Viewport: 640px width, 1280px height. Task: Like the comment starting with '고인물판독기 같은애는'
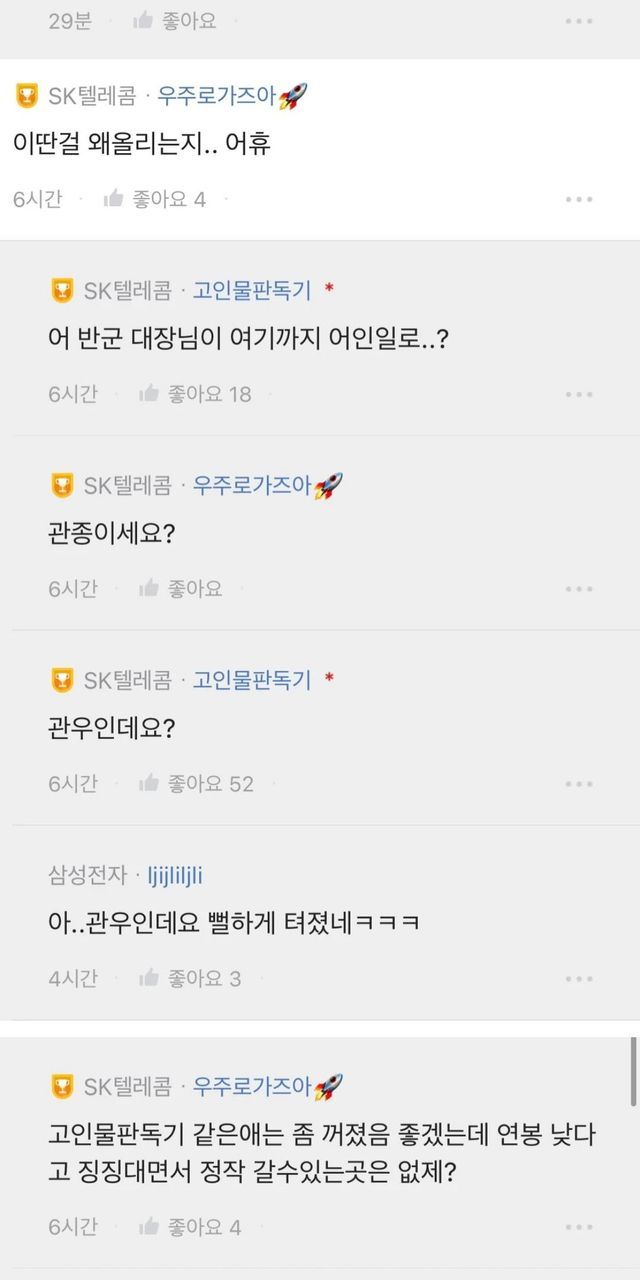(190, 1227)
